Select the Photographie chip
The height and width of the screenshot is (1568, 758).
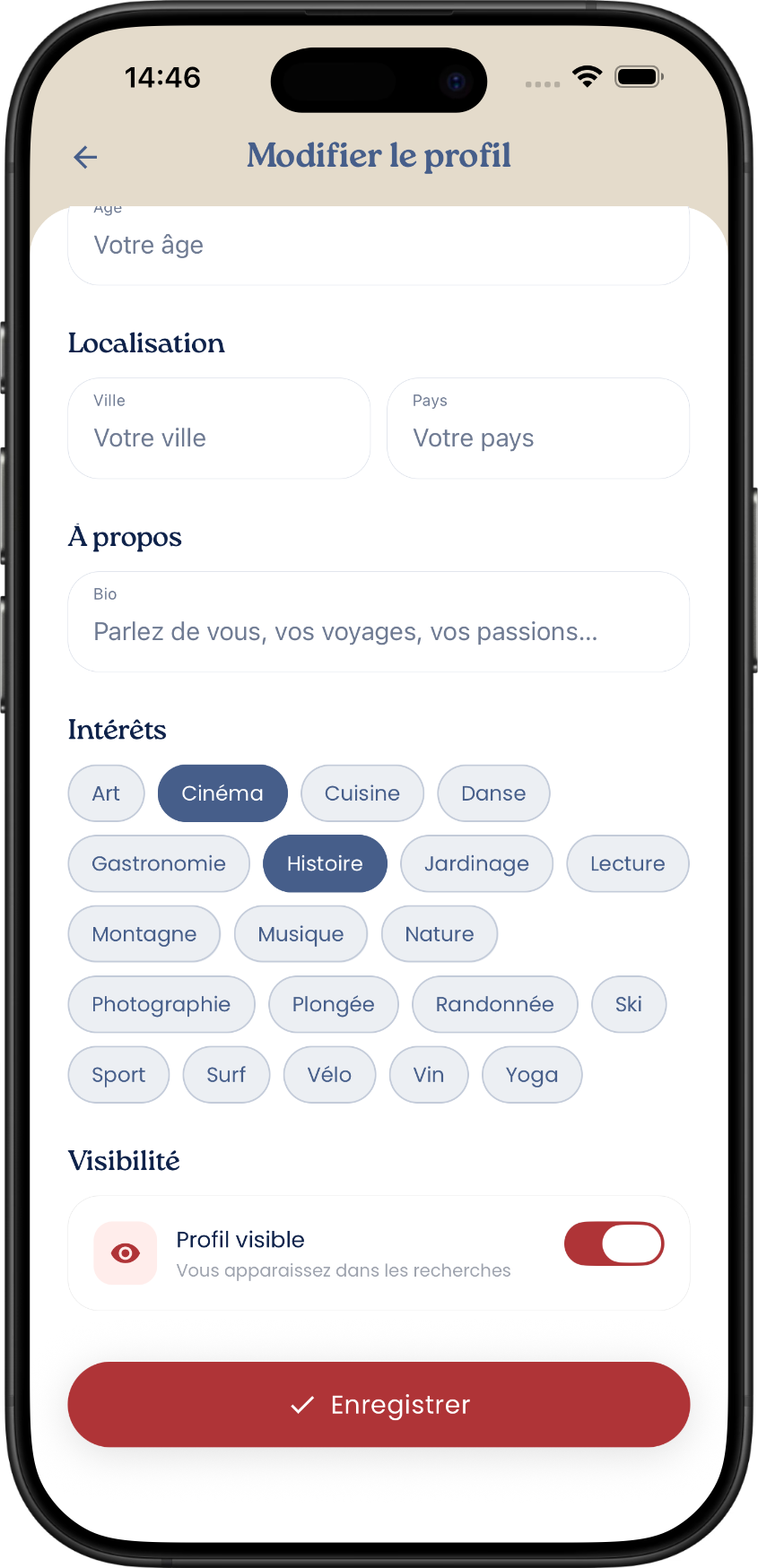point(161,1004)
